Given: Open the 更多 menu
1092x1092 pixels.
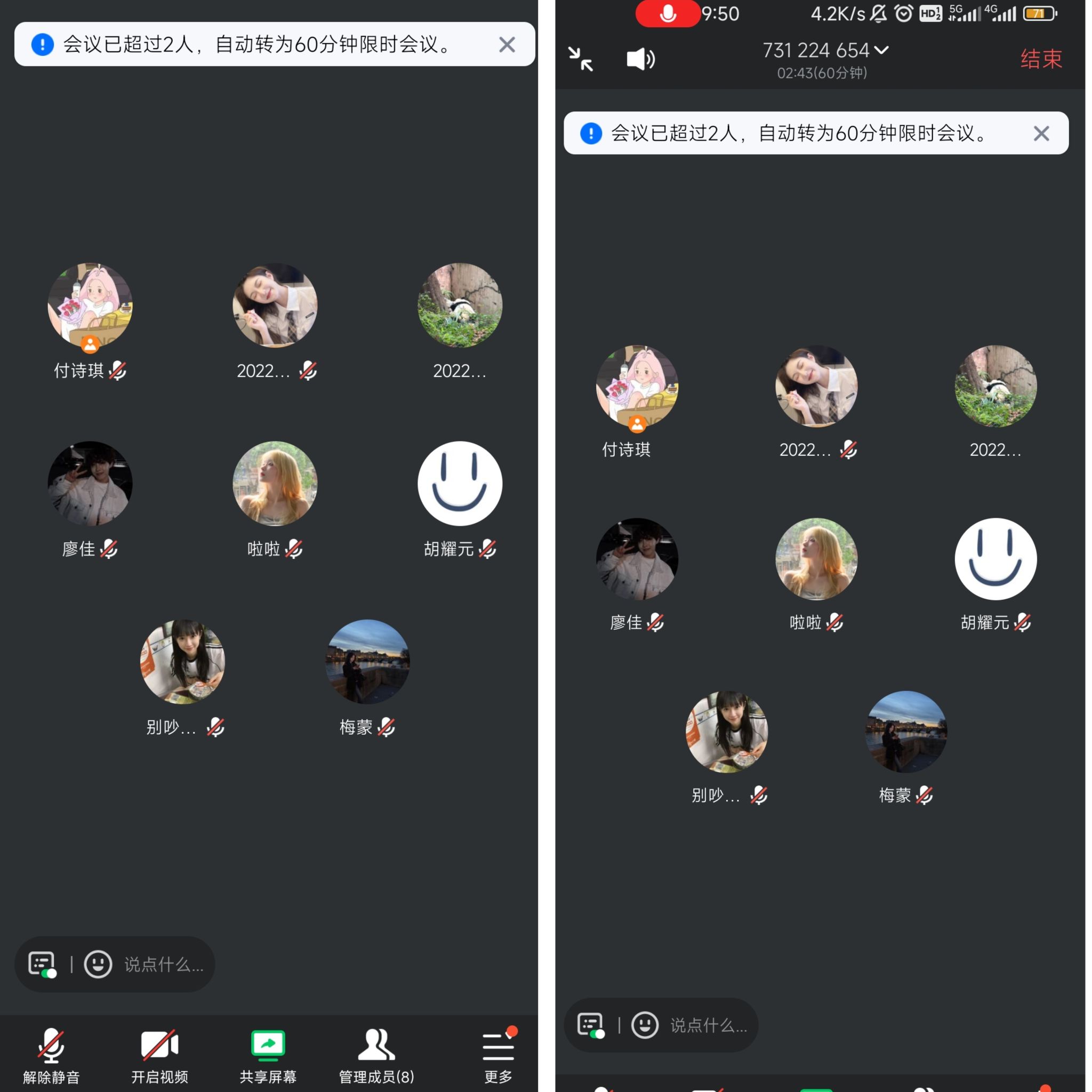Looking at the screenshot, I should click(x=498, y=1055).
